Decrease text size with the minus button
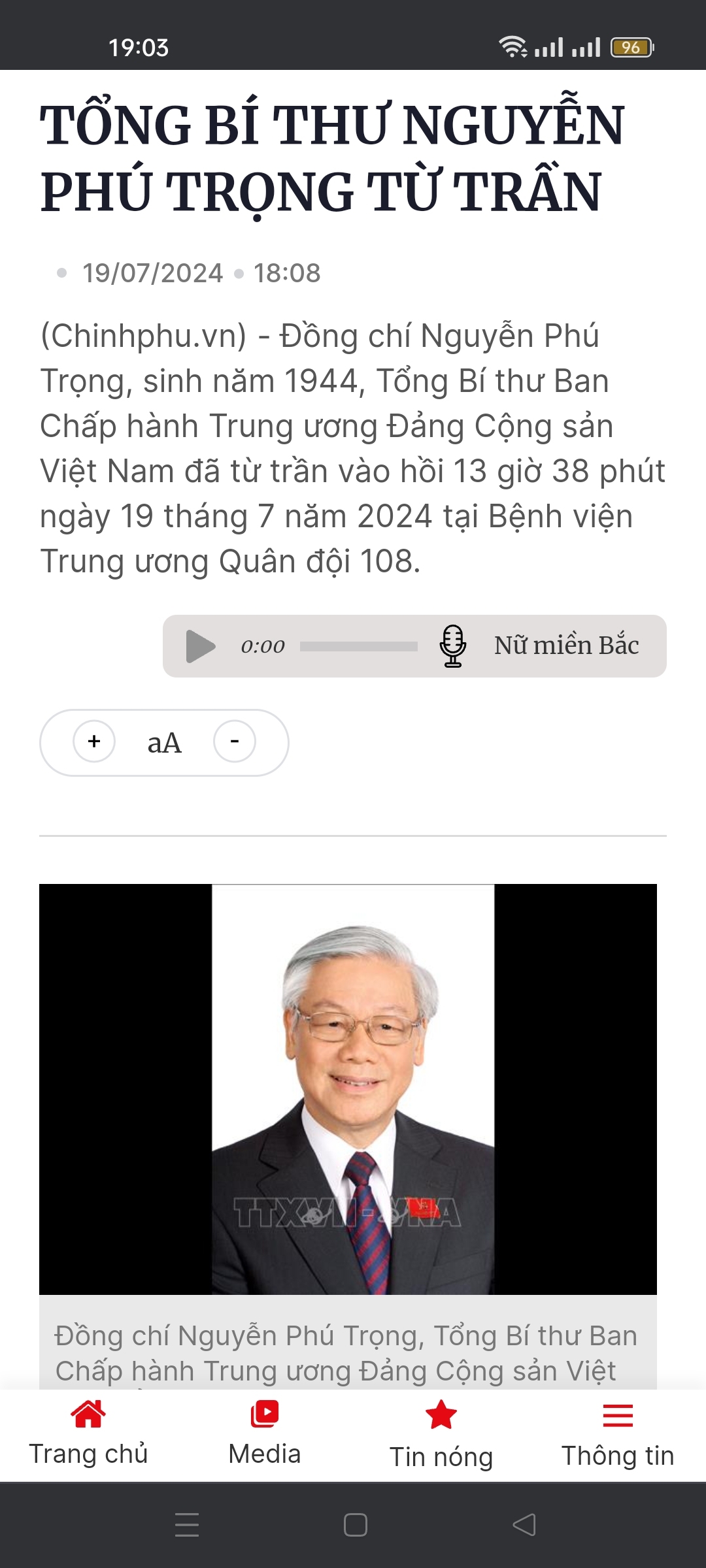The image size is (706, 1568). [x=235, y=742]
